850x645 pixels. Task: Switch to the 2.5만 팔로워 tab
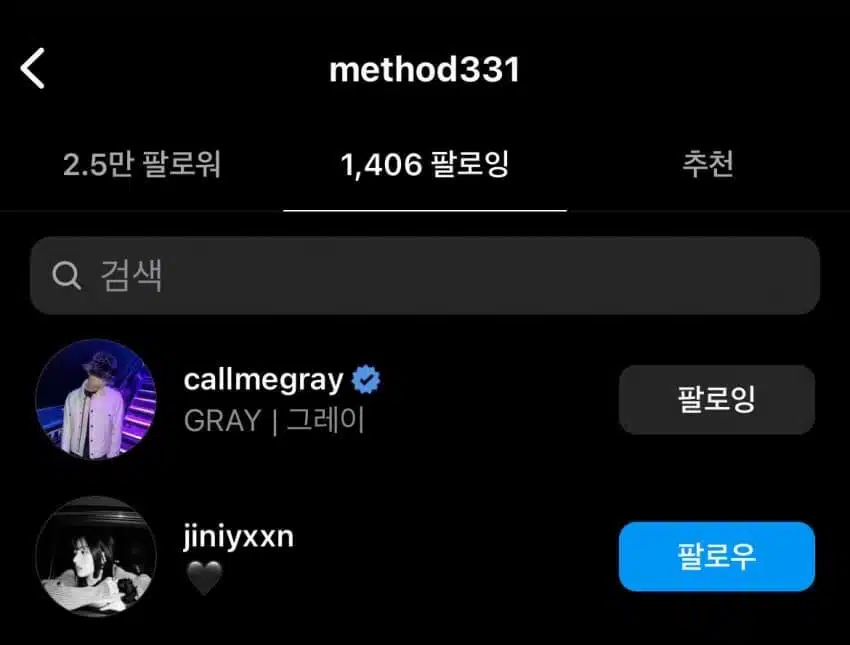pos(142,165)
